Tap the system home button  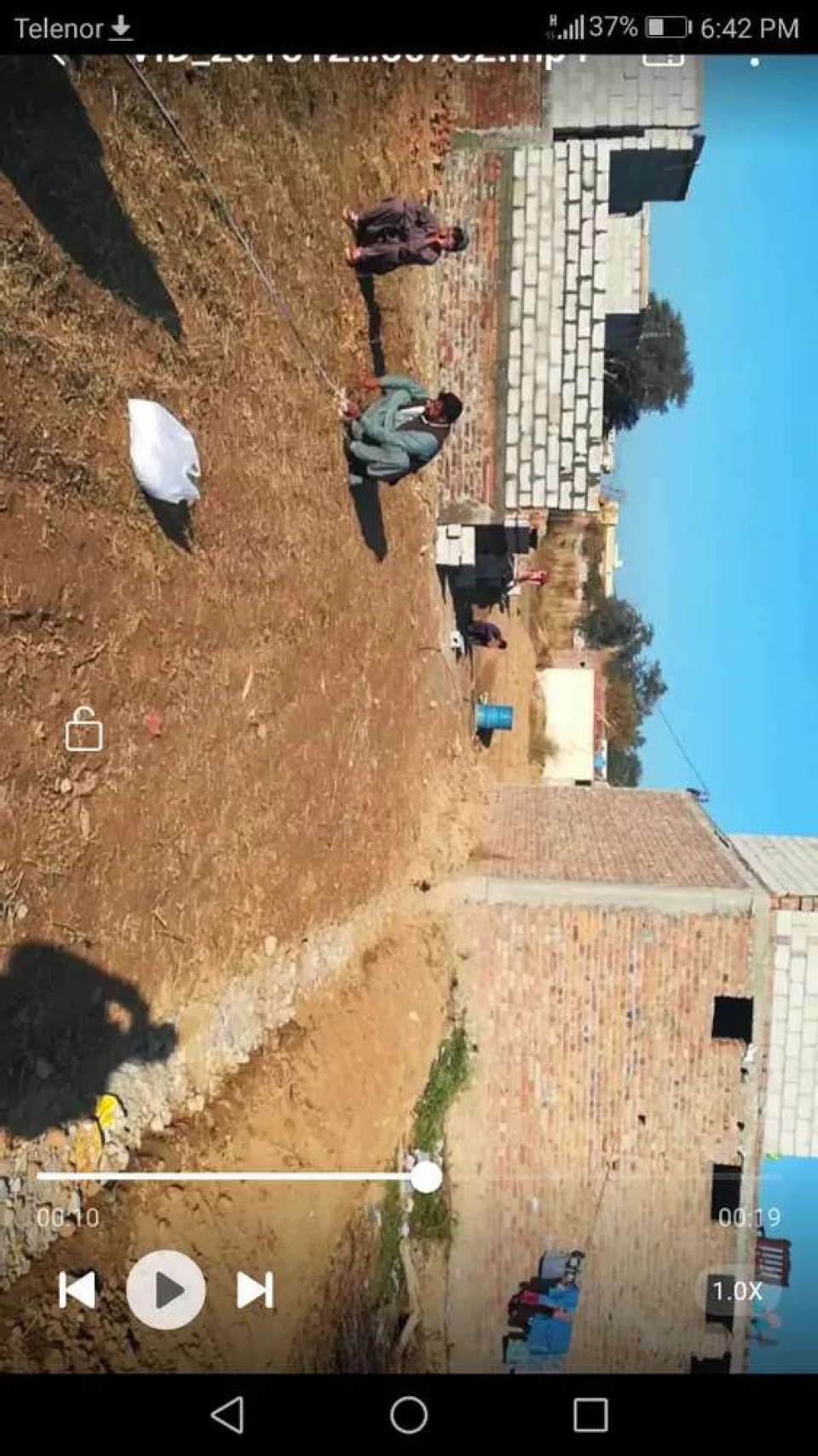[409, 1415]
